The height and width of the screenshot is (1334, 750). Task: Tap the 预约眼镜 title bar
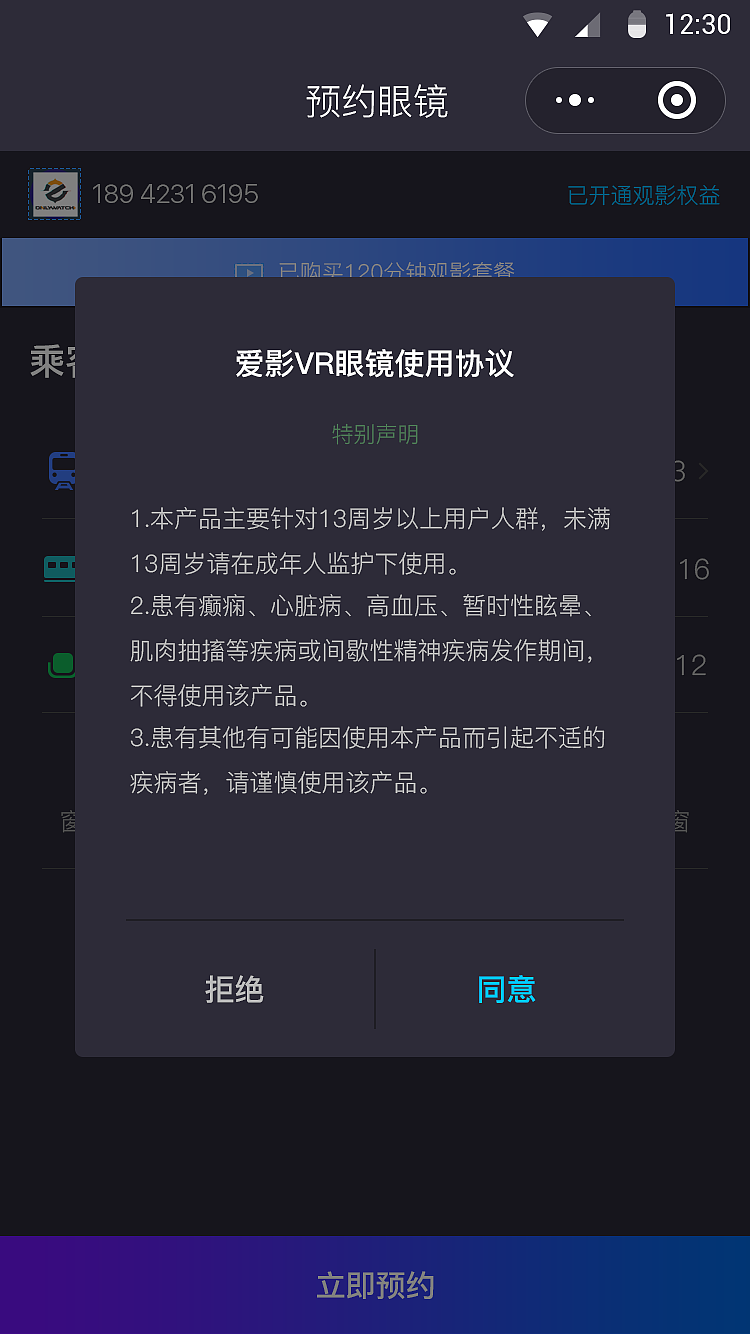tap(375, 100)
